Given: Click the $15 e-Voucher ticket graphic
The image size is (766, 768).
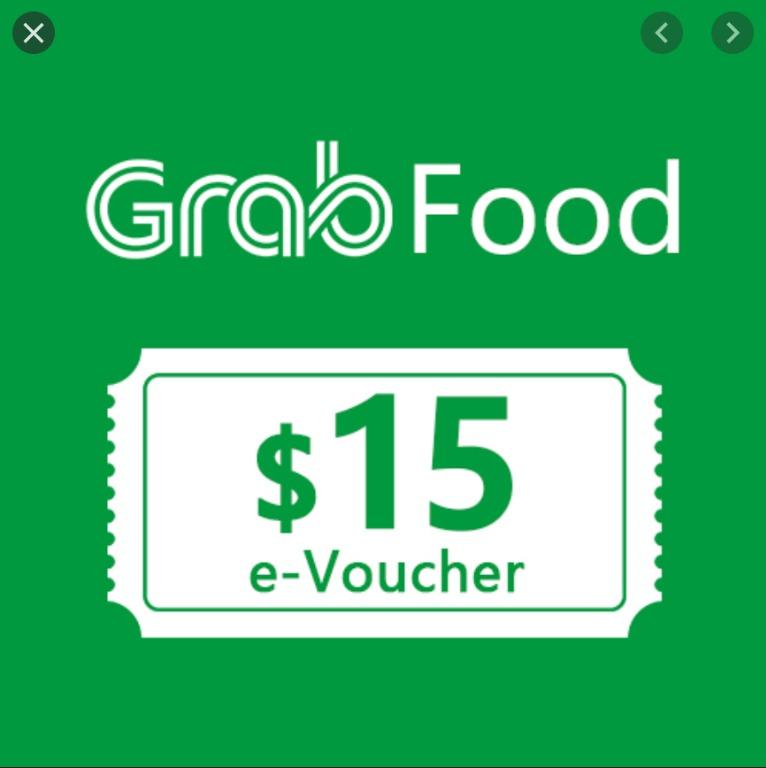Looking at the screenshot, I should 383,493.
